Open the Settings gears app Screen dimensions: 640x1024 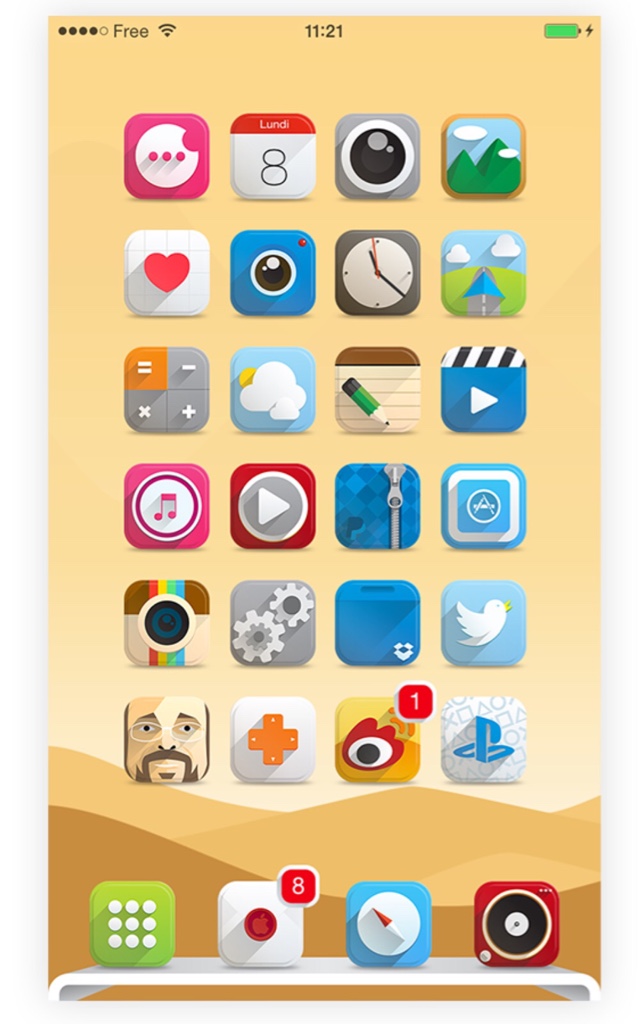[x=272, y=622]
